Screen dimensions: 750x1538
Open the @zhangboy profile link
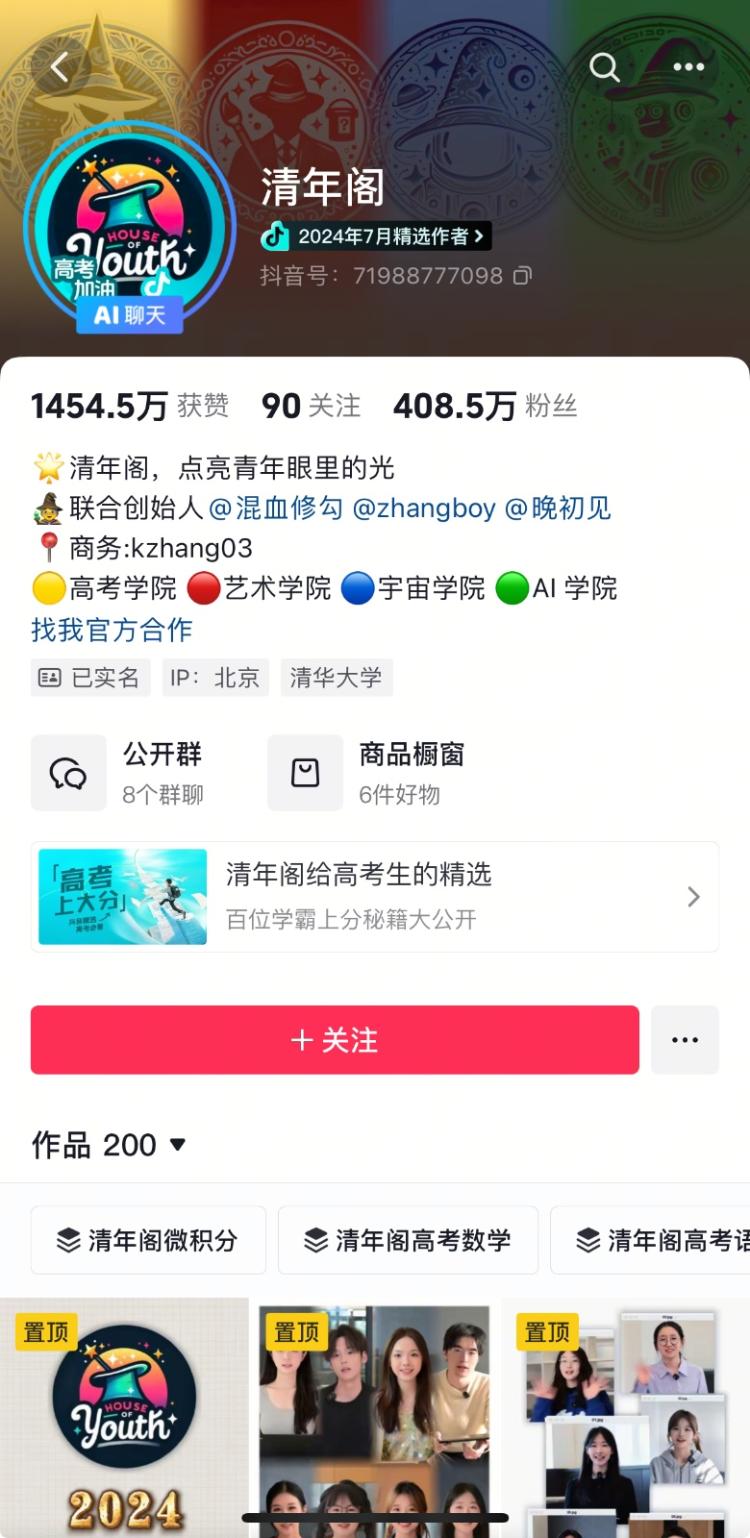point(424,508)
